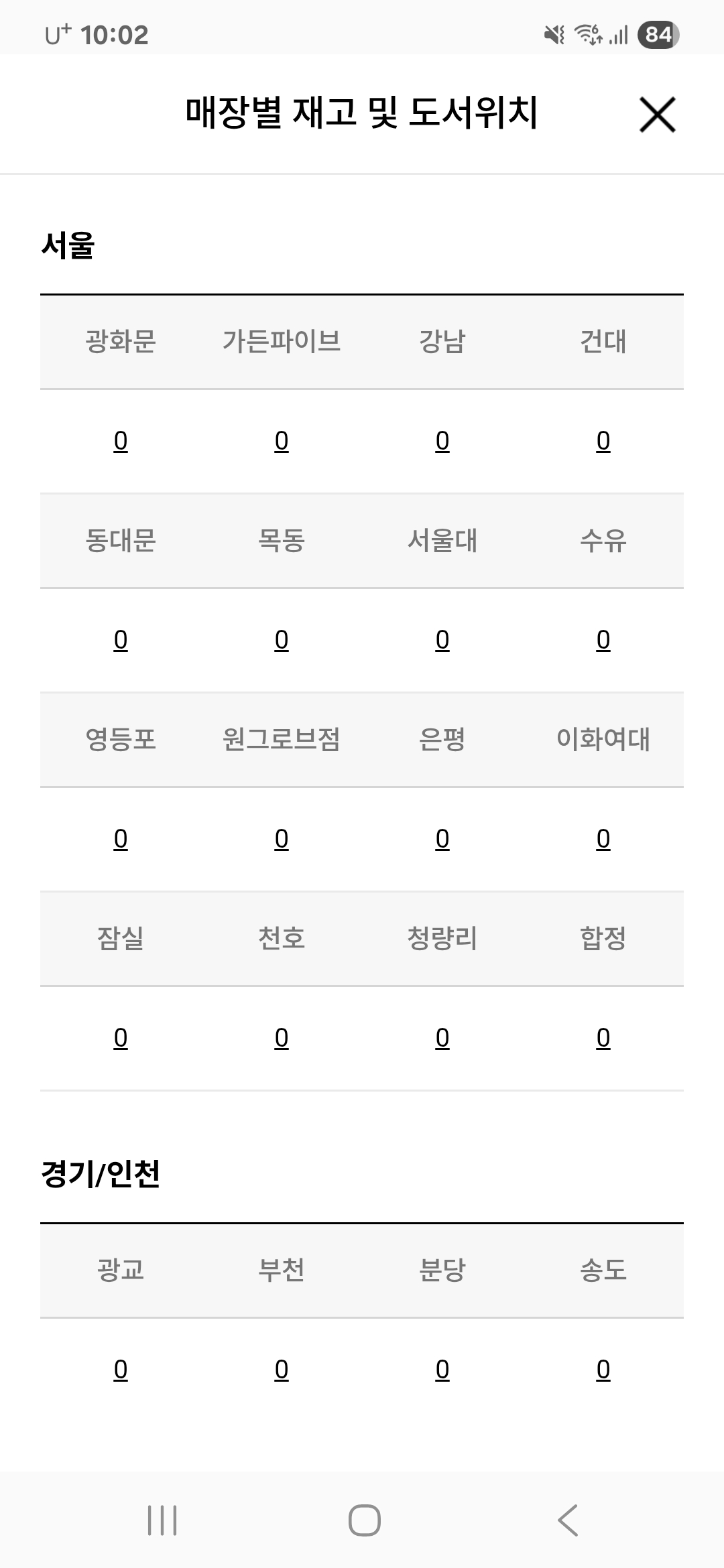Screen dimensions: 724x1568
Task: Check the stock link under 강남
Action: [x=442, y=441]
